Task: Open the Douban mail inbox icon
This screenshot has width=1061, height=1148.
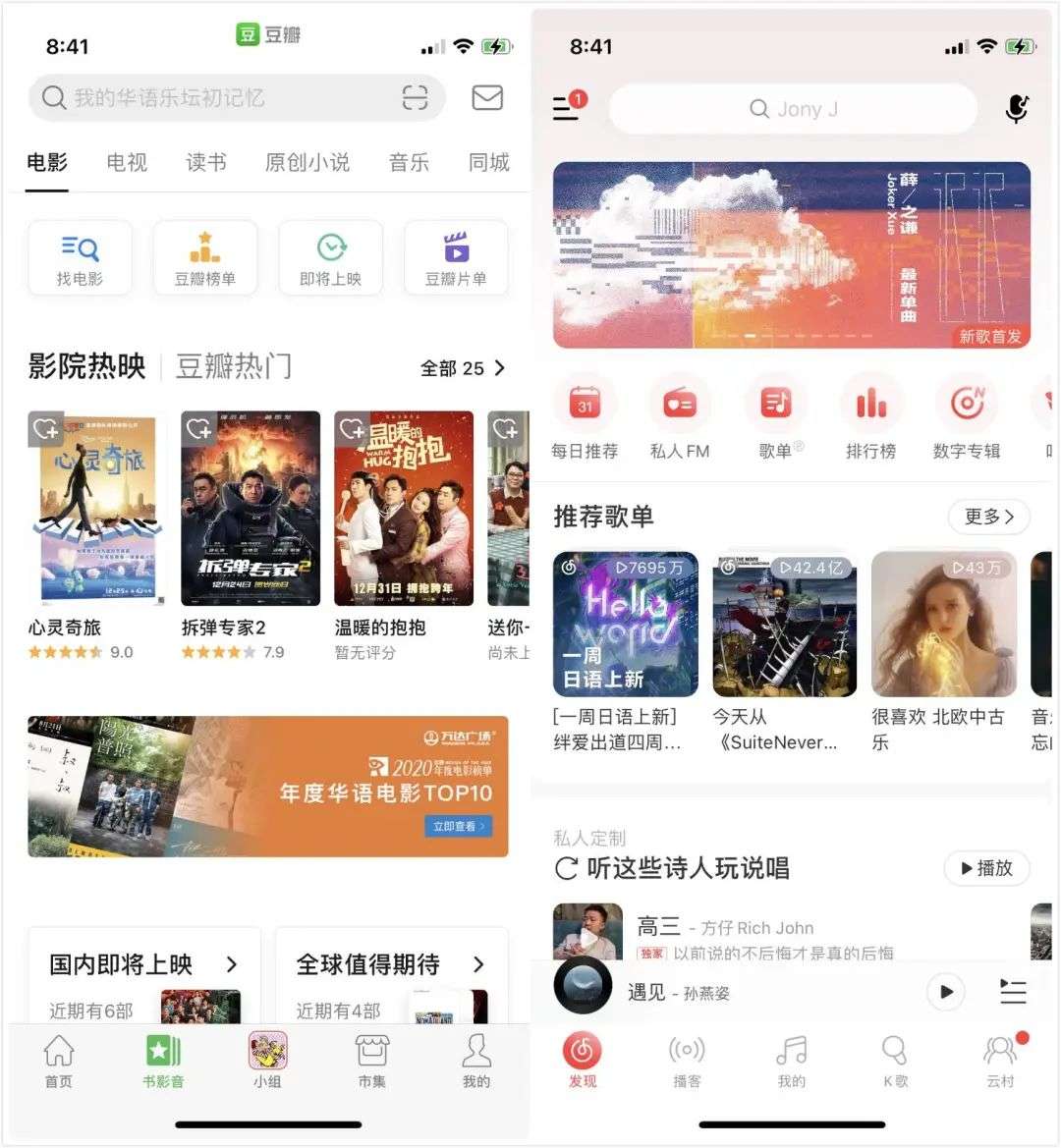Action: (487, 97)
